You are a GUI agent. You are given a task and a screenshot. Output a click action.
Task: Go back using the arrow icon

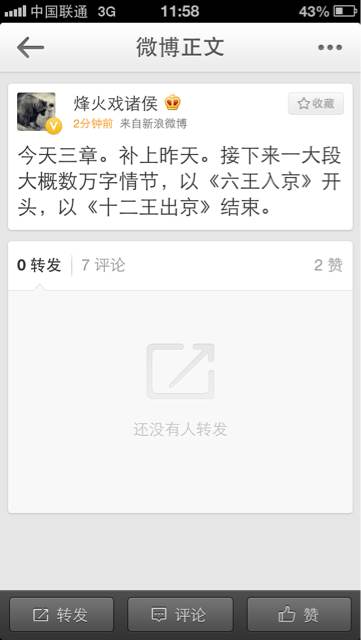pyautogui.click(x=30, y=48)
